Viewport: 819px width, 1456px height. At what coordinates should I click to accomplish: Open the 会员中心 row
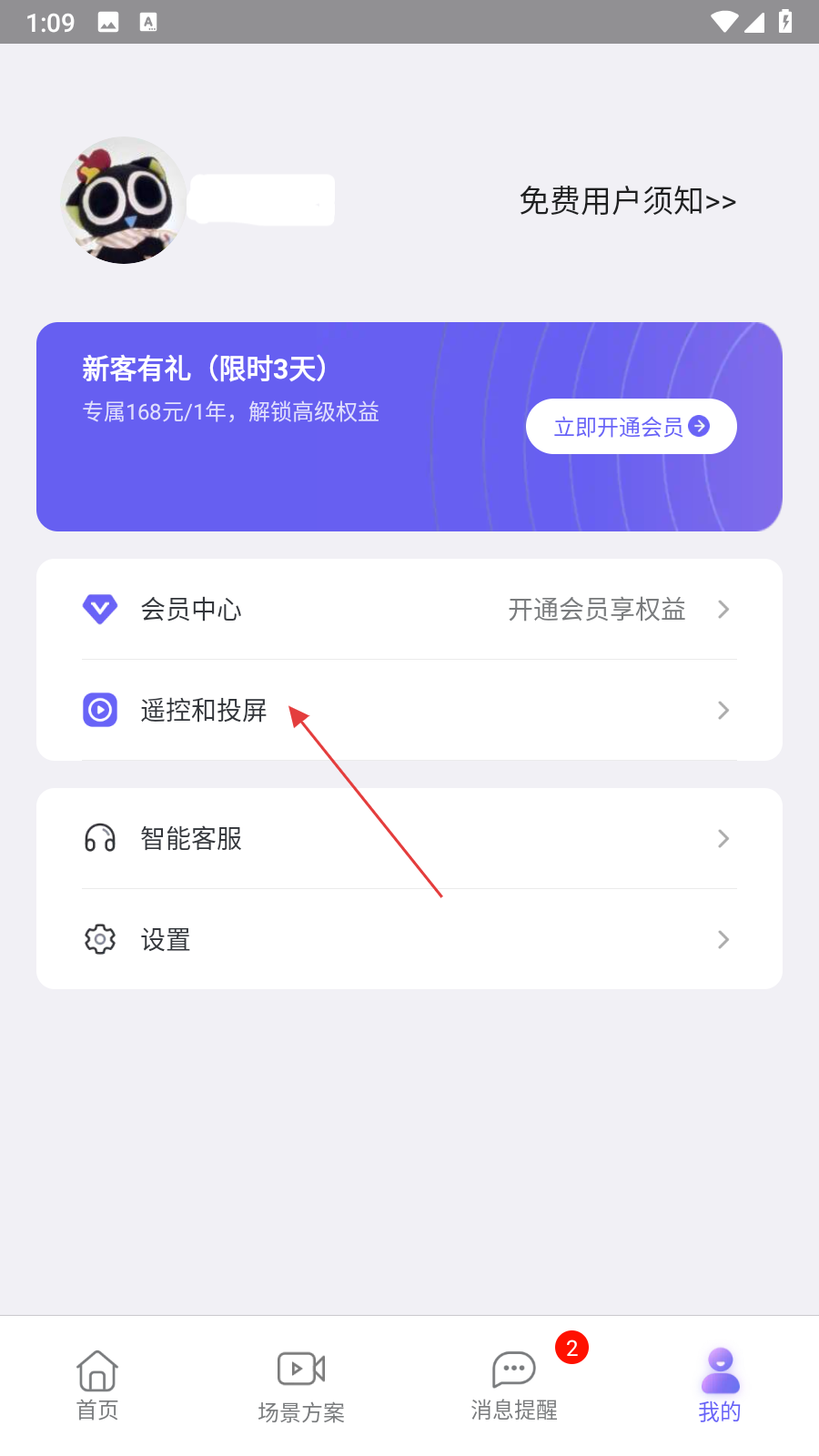pos(409,610)
